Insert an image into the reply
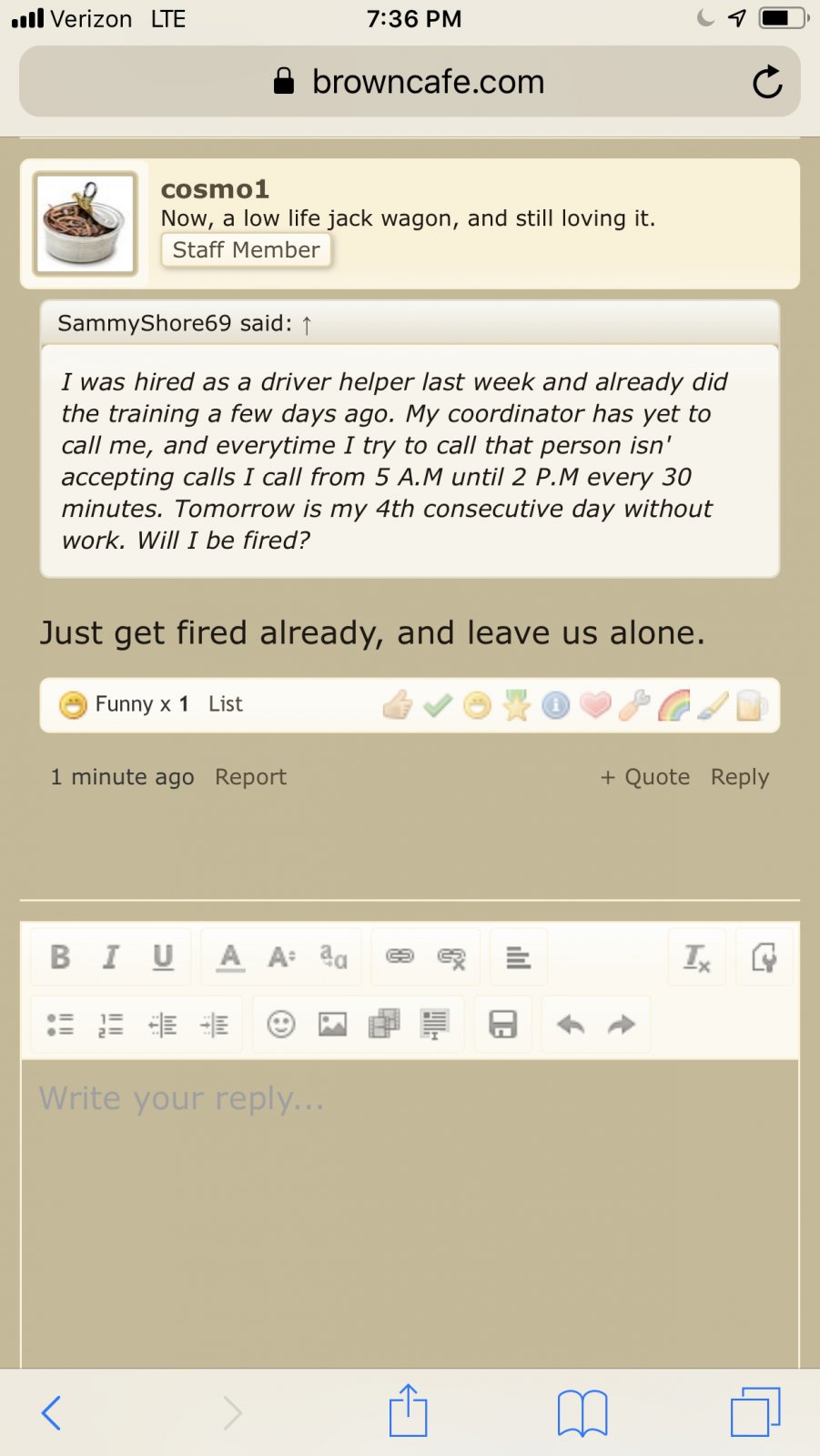 point(332,1025)
